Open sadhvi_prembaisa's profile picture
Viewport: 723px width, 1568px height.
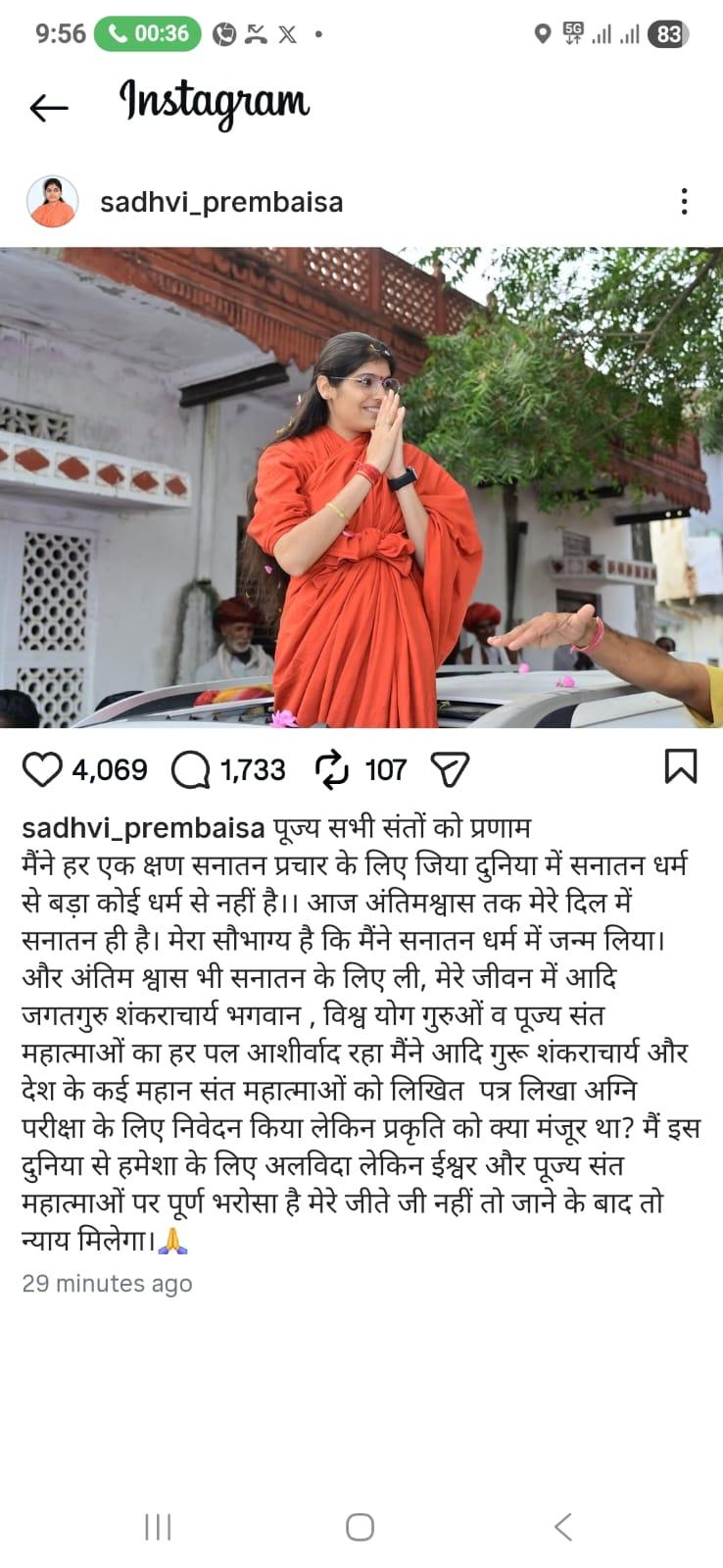pyautogui.click(x=52, y=203)
